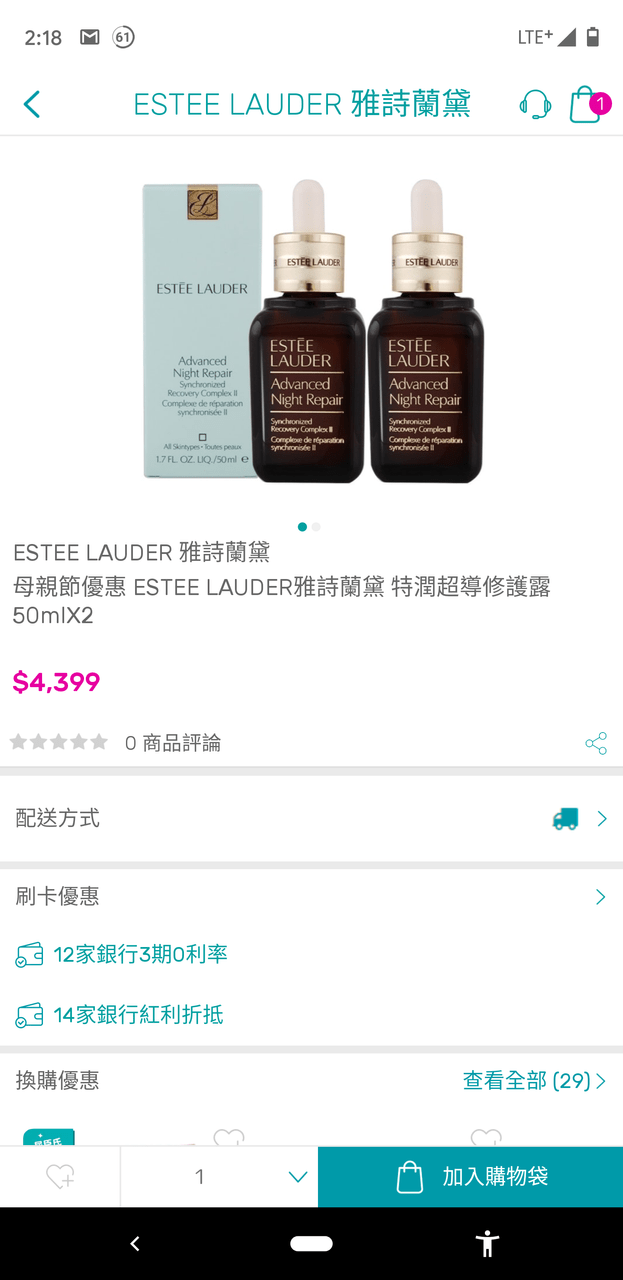Viewport: 623px width, 1280px height.
Task: View 12家銀行3期0利率 installment details
Action: click(140, 955)
